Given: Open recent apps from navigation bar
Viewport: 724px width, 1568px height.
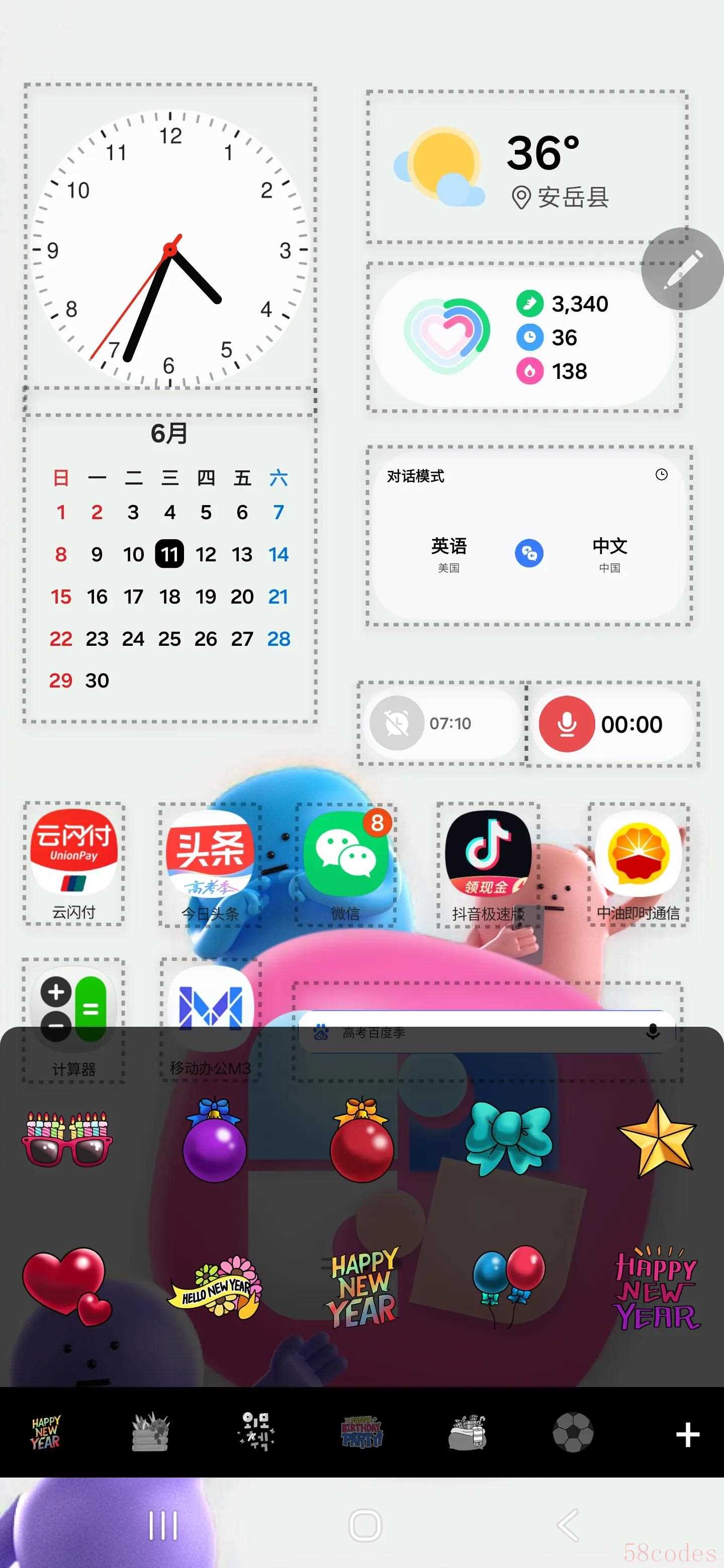Looking at the screenshot, I should click(162, 1525).
